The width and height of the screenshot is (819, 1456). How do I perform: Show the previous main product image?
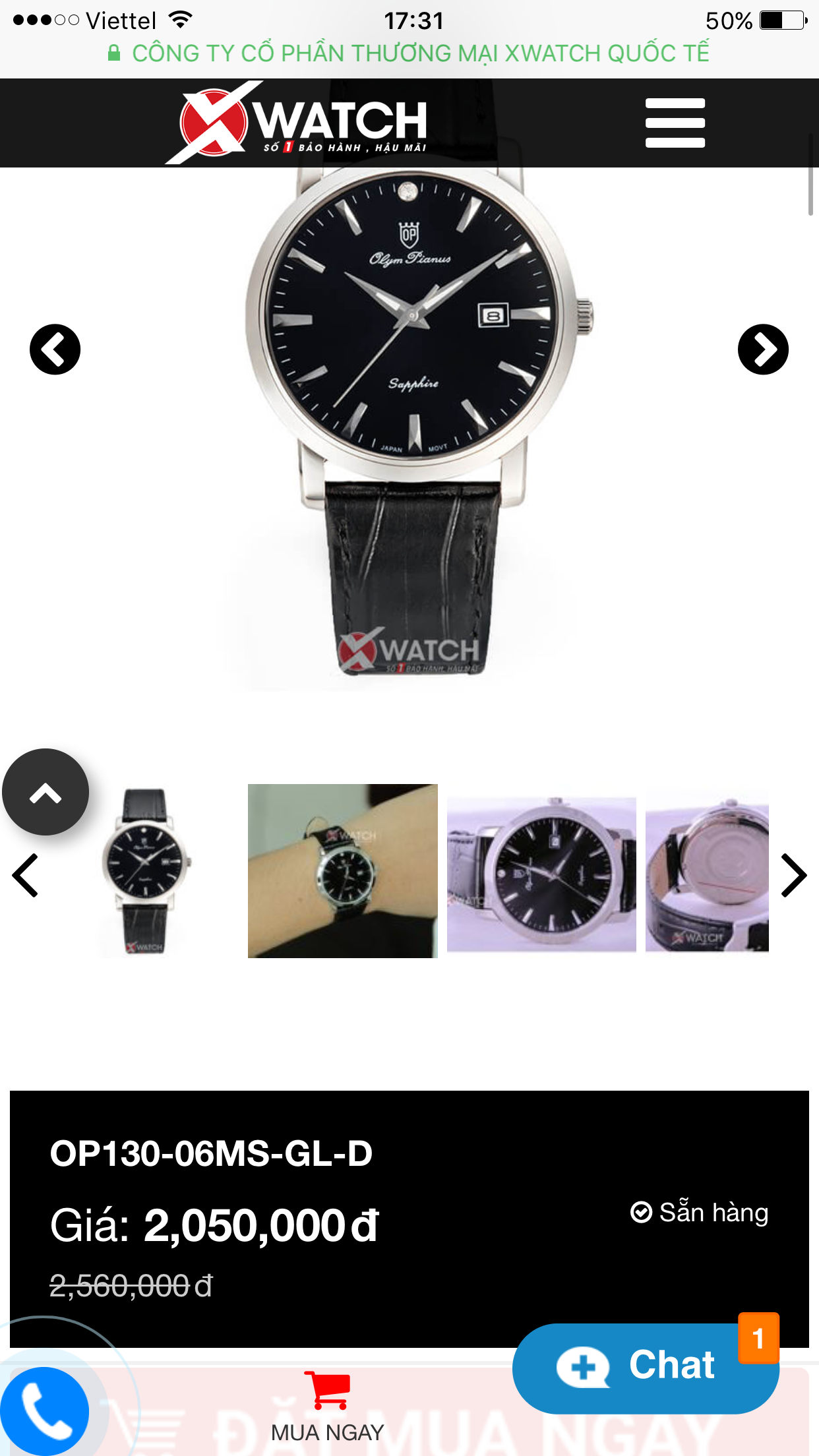pos(55,349)
